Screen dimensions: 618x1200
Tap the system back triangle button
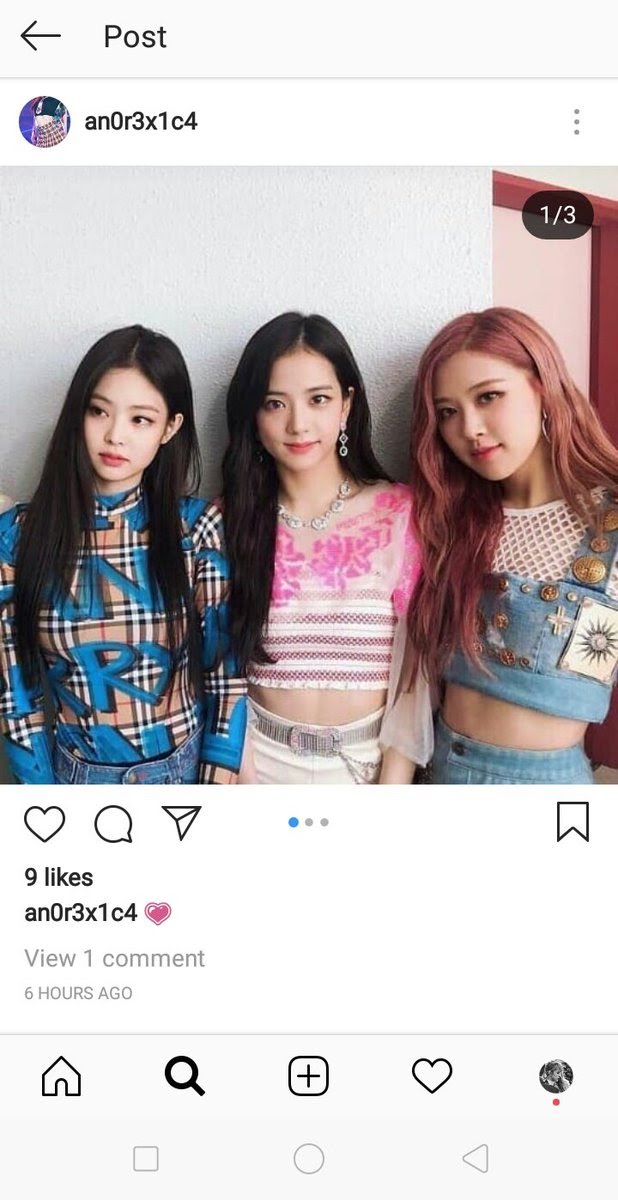(x=475, y=1159)
